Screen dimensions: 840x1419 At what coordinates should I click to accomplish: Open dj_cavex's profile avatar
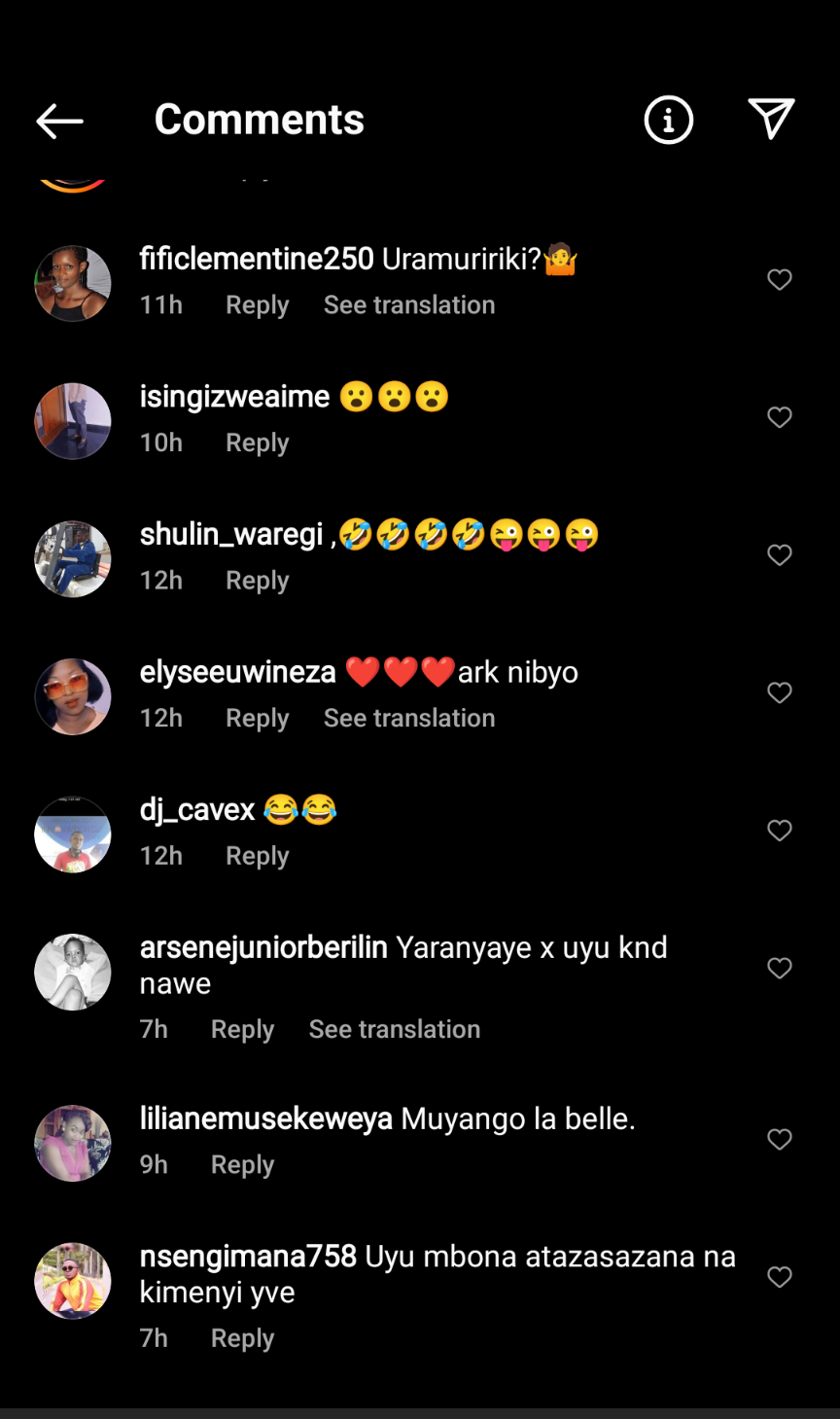tap(73, 834)
